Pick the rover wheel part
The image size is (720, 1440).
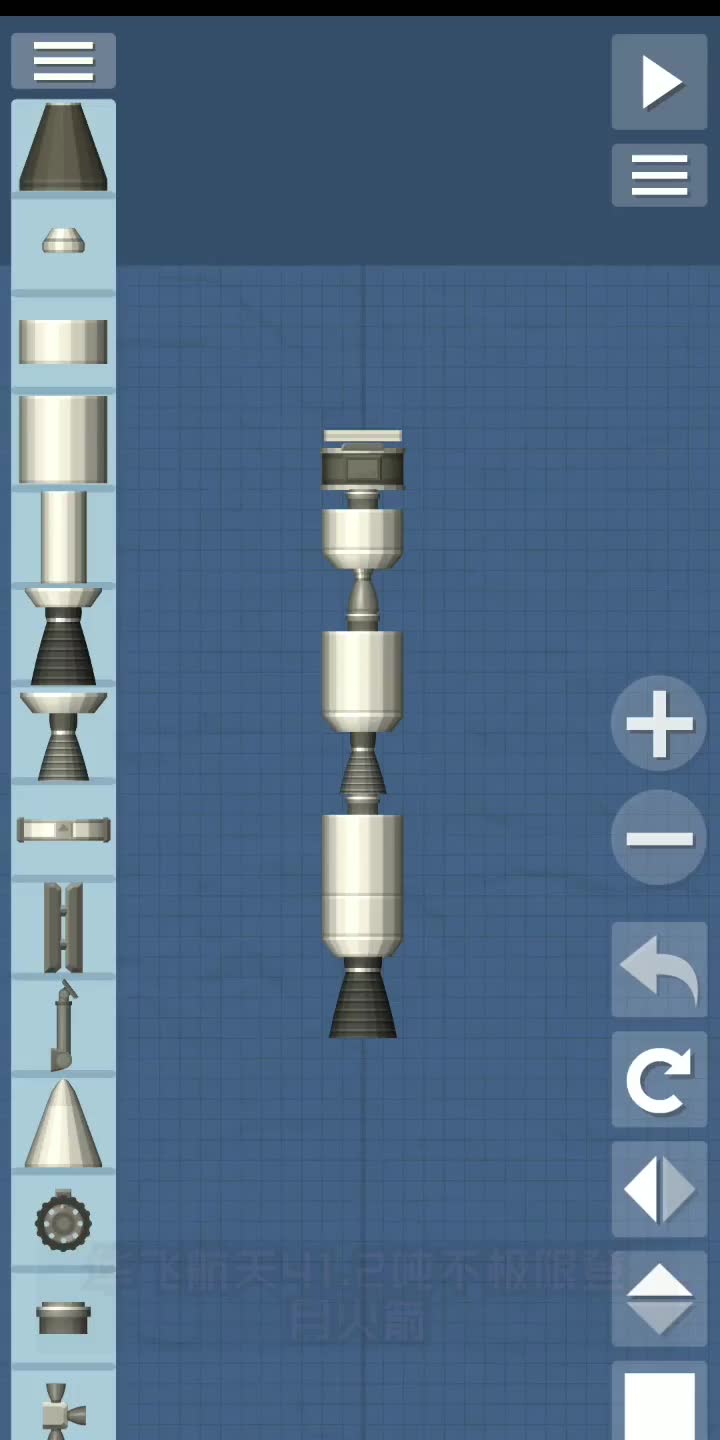63,1221
